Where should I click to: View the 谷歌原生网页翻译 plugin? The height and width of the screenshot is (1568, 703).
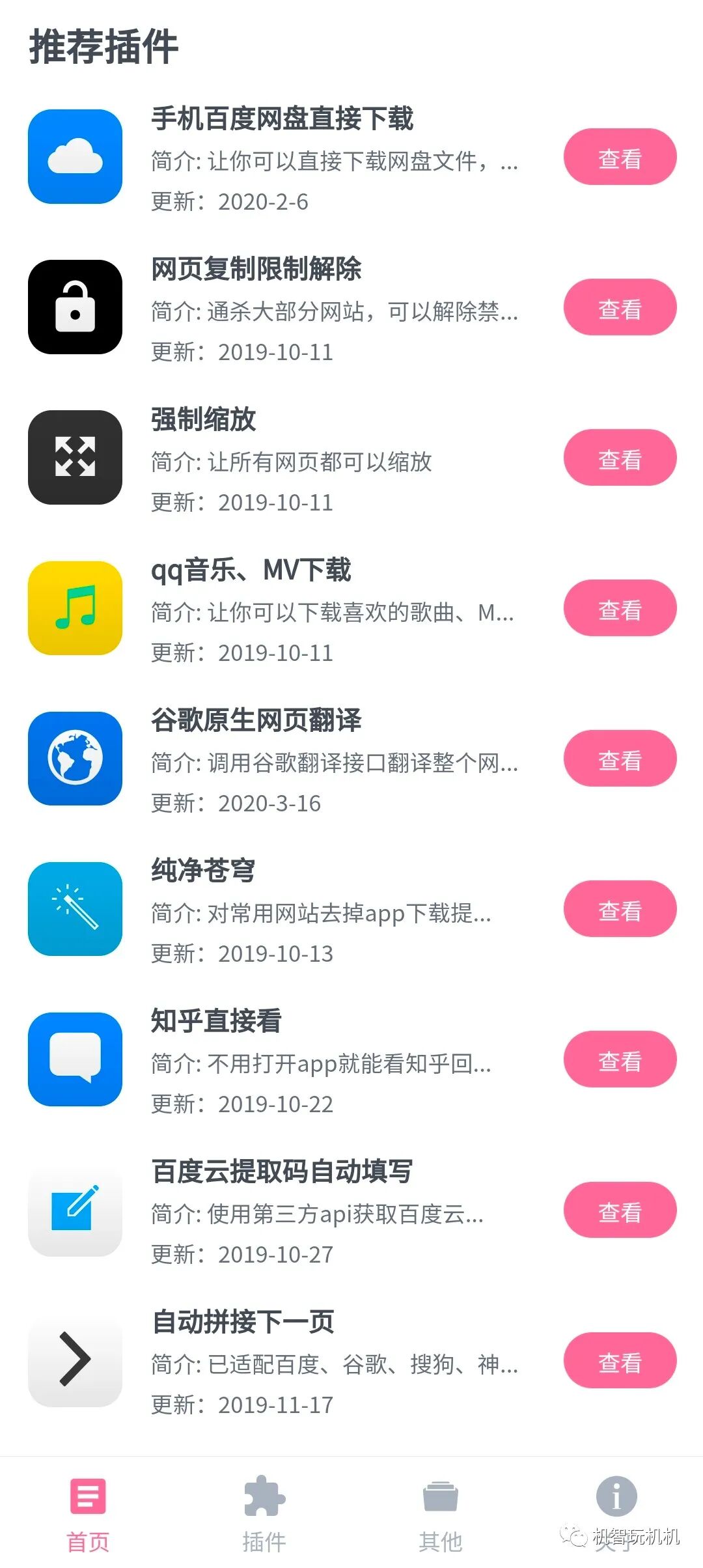(620, 759)
